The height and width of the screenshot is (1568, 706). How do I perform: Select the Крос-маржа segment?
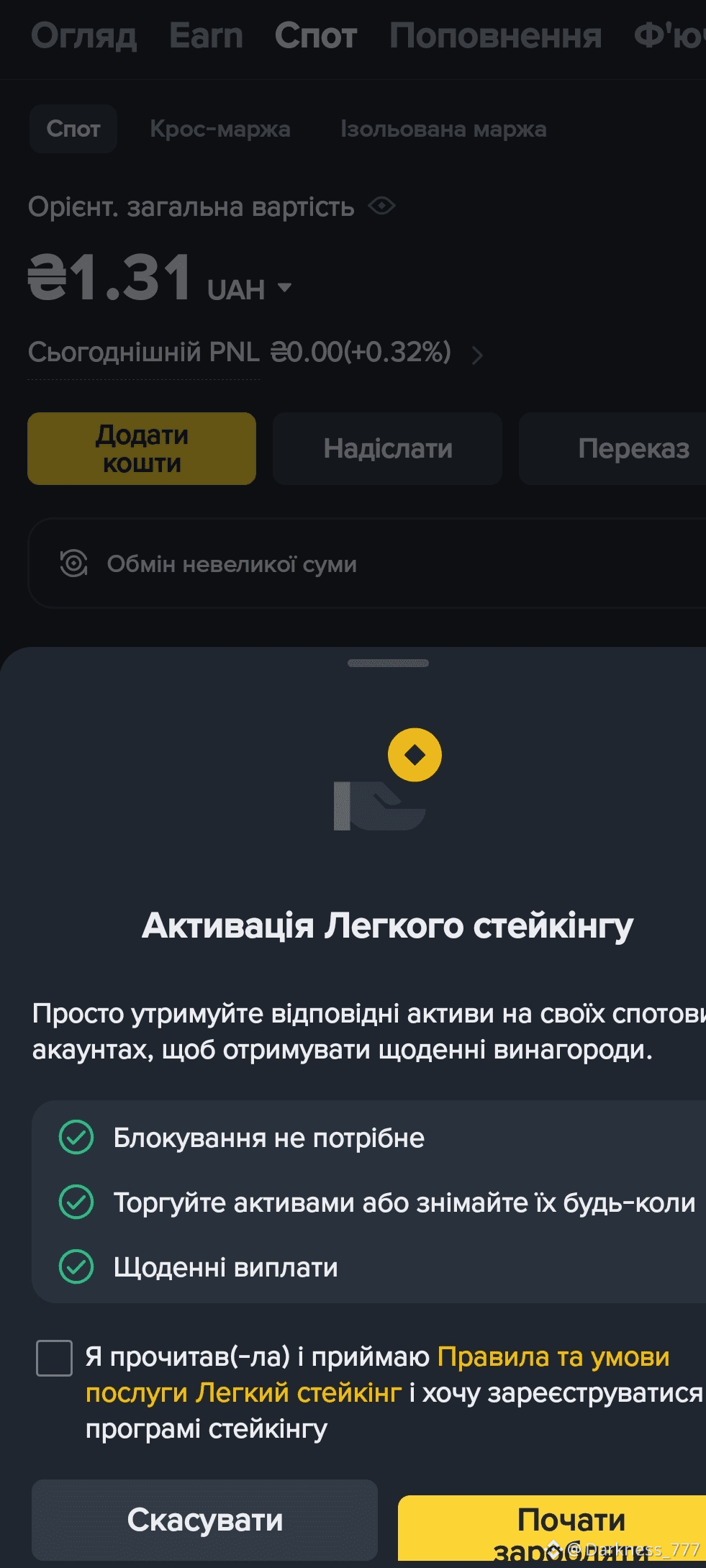click(x=220, y=129)
